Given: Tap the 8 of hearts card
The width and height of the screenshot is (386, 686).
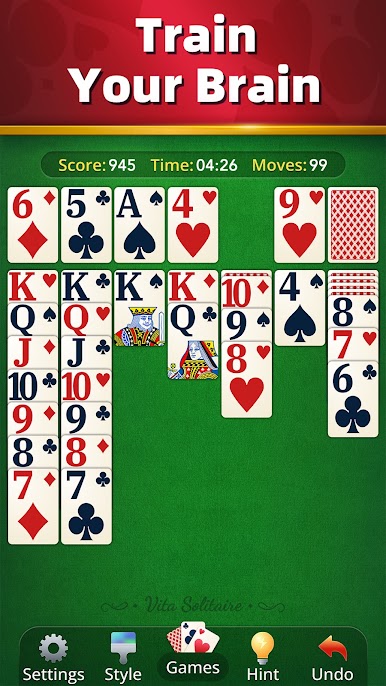Looking at the screenshot, I should 246,379.
